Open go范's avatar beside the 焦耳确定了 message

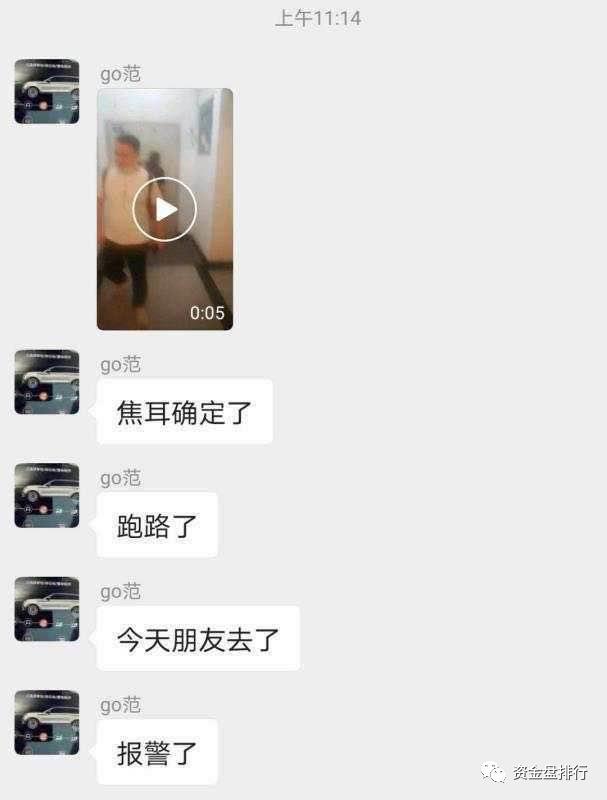46,381
